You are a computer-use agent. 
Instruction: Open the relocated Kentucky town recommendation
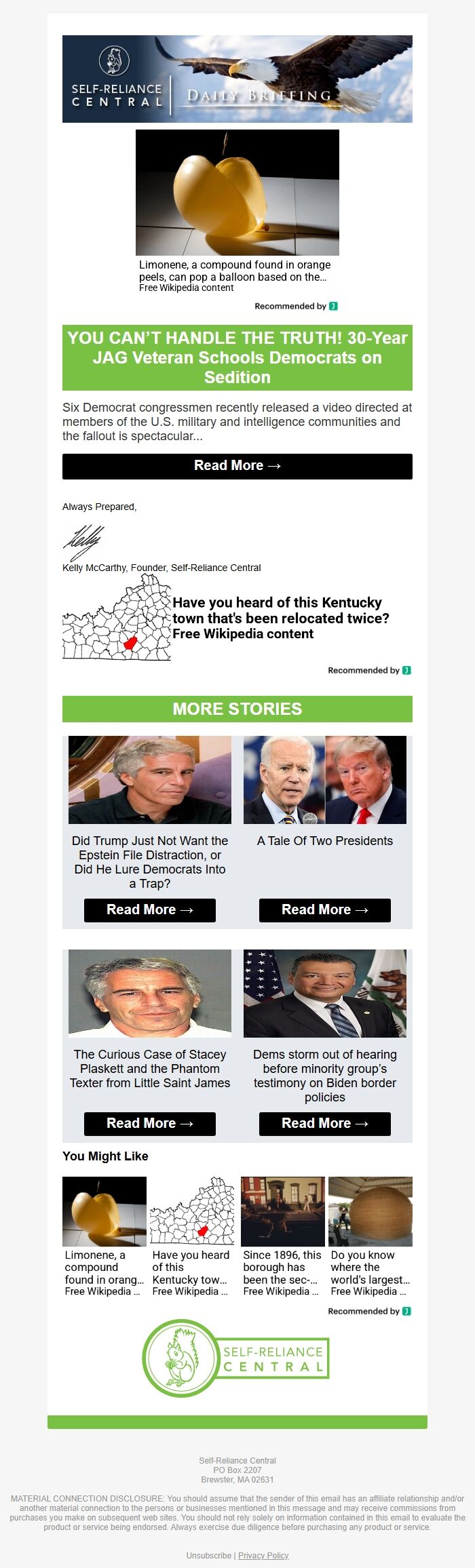point(280,618)
